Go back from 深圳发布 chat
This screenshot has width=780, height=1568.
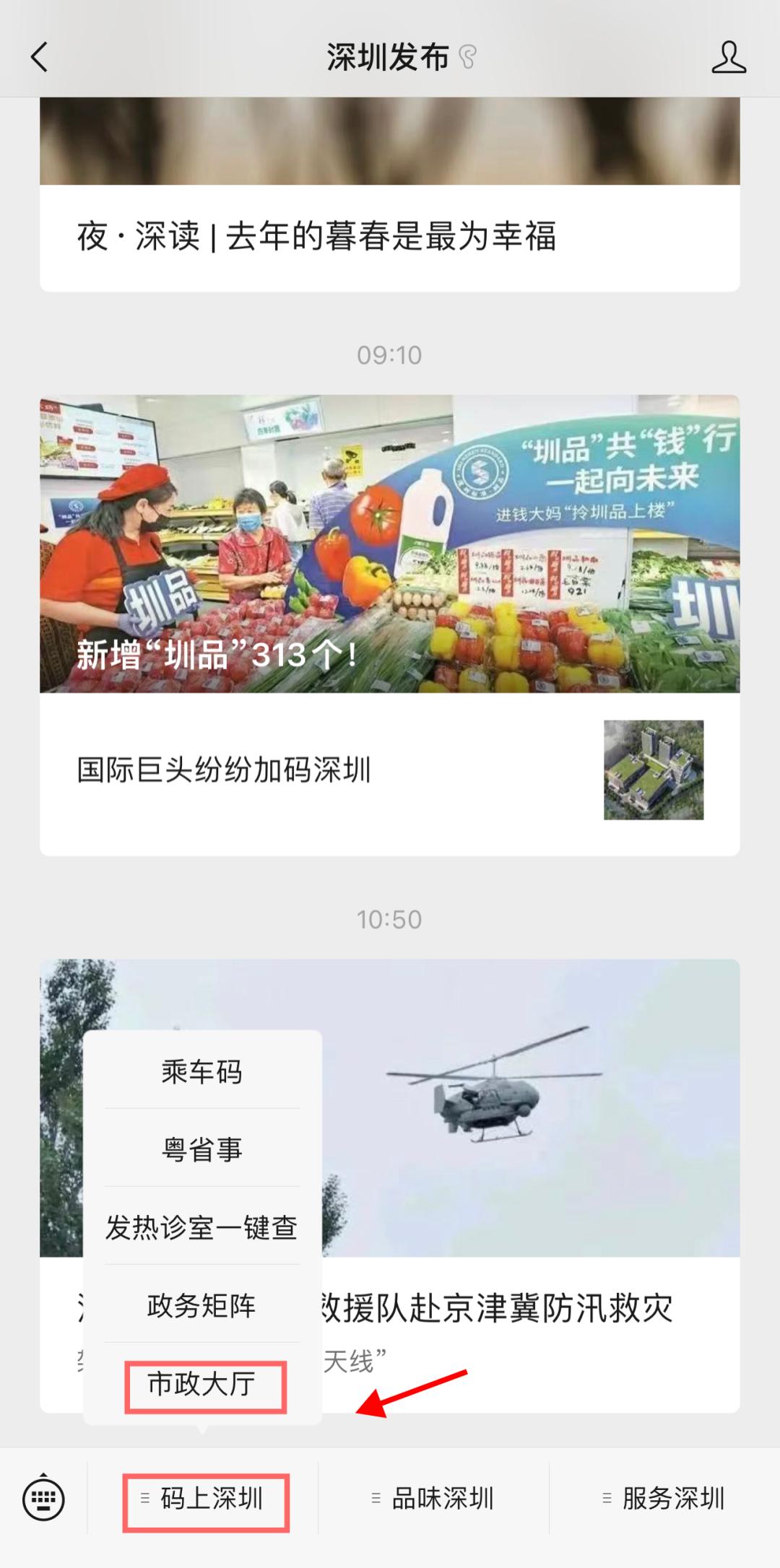(x=40, y=57)
